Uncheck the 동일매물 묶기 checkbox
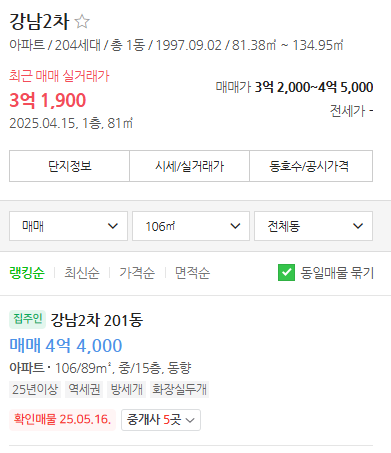 (x=286, y=273)
